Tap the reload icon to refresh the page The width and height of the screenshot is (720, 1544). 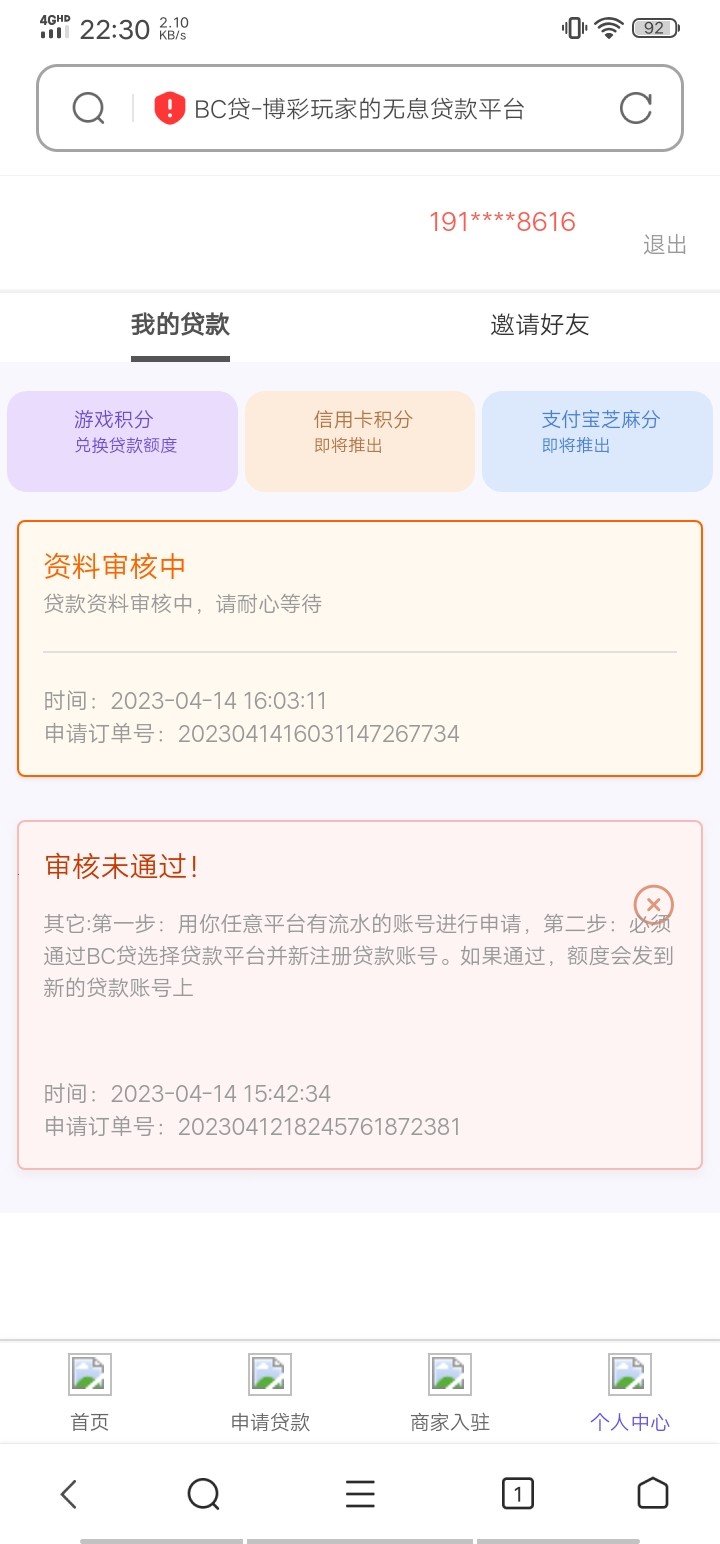pyautogui.click(x=637, y=107)
